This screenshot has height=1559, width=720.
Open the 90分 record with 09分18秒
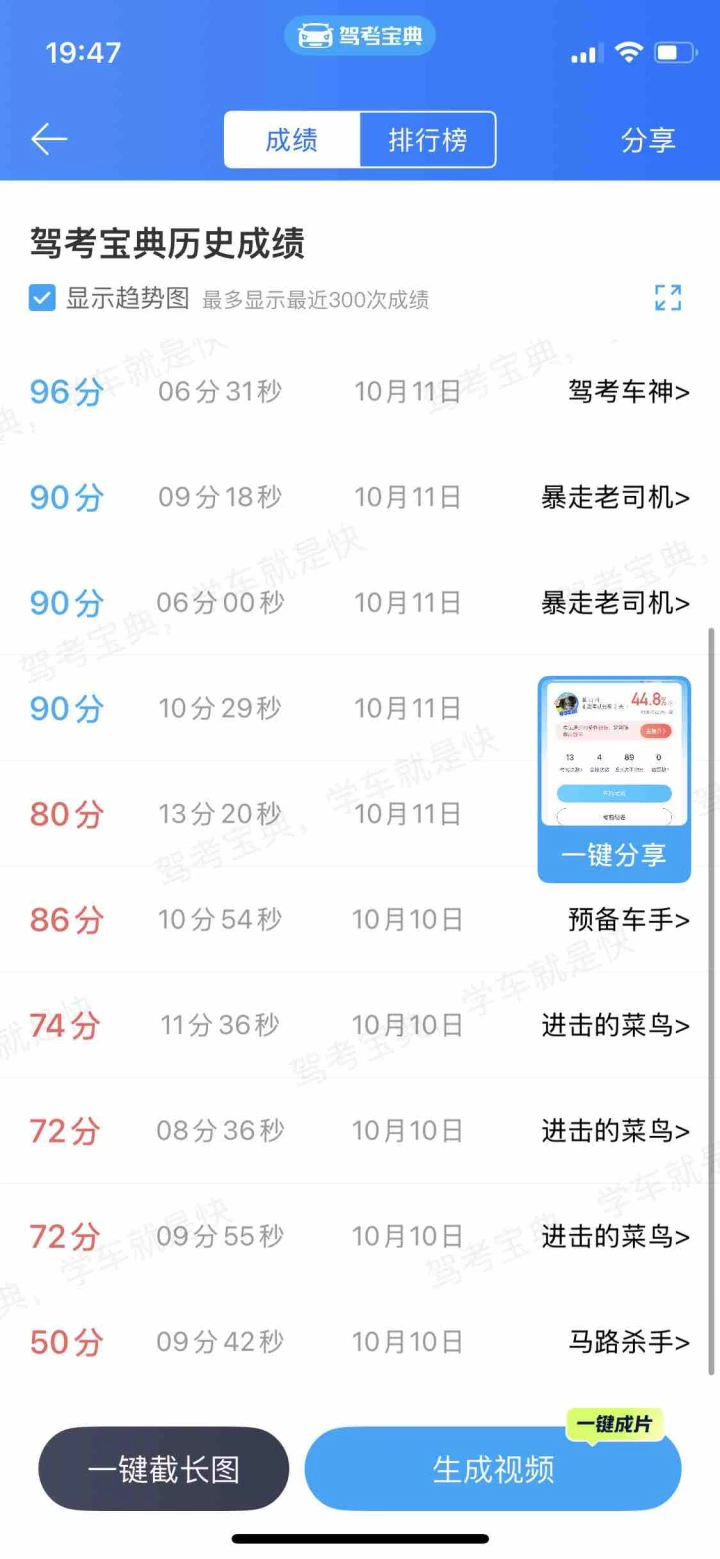point(615,497)
